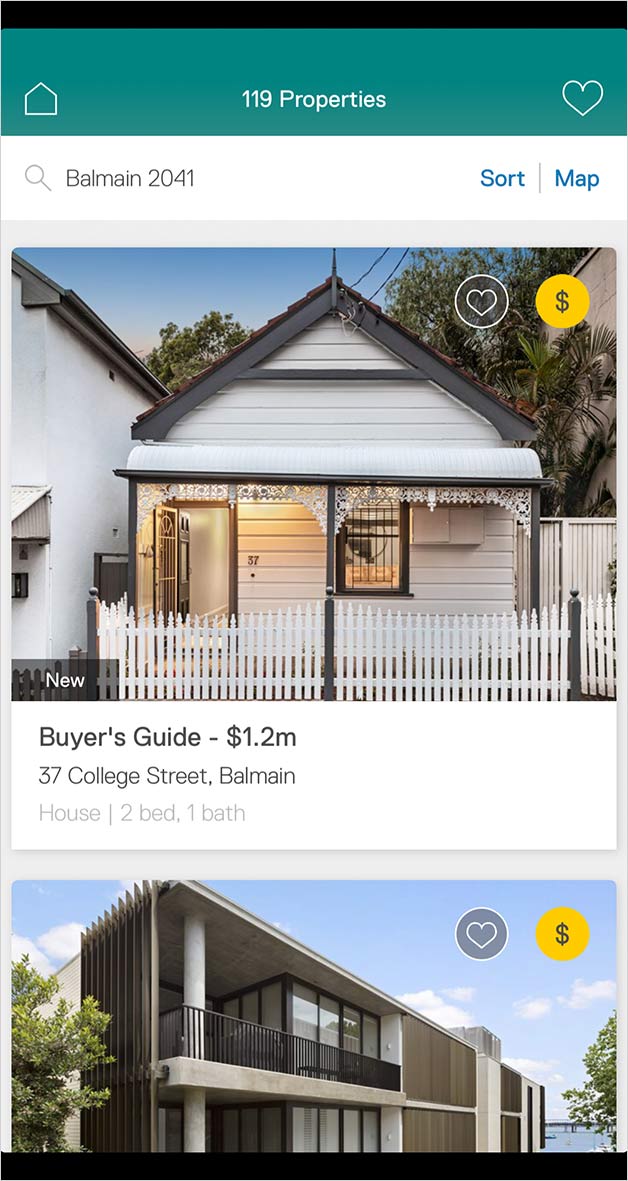Open the Sort options
Image resolution: width=628 pixels, height=1181 pixels.
coord(502,179)
